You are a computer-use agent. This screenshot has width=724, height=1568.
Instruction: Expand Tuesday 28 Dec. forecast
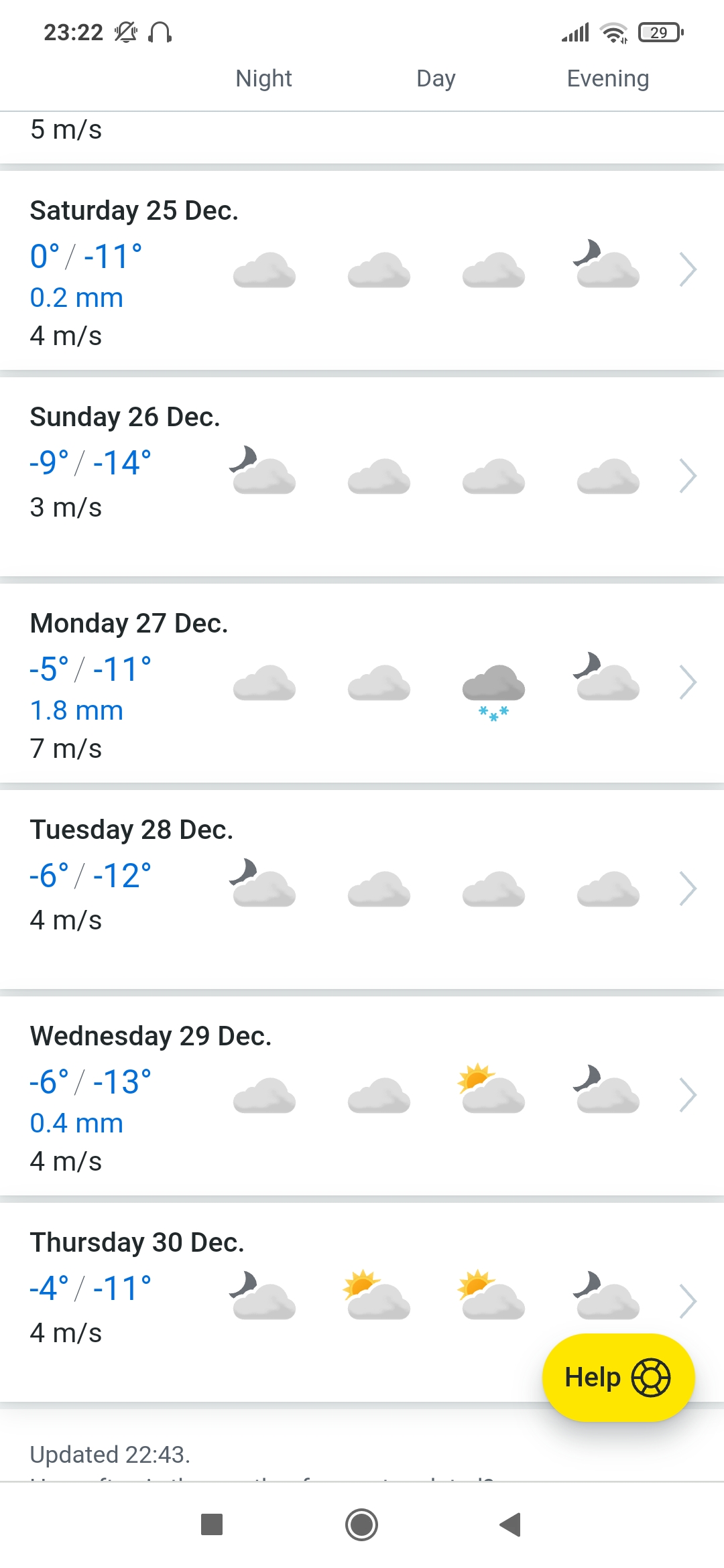(x=688, y=889)
